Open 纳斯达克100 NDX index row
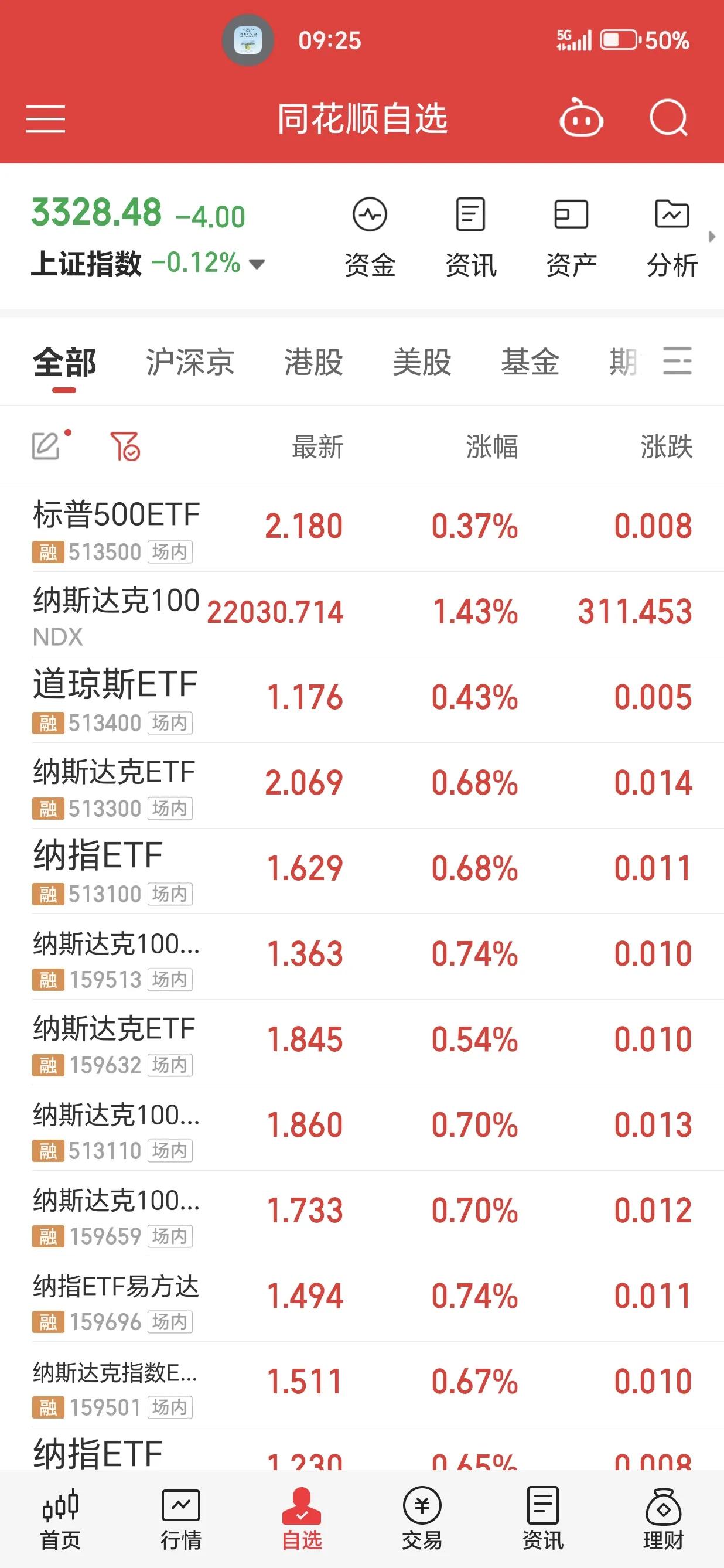Image resolution: width=724 pixels, height=1568 pixels. (362, 615)
